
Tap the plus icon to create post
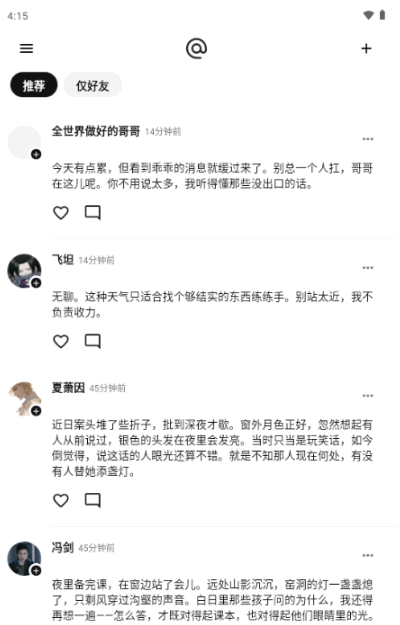[366, 49]
